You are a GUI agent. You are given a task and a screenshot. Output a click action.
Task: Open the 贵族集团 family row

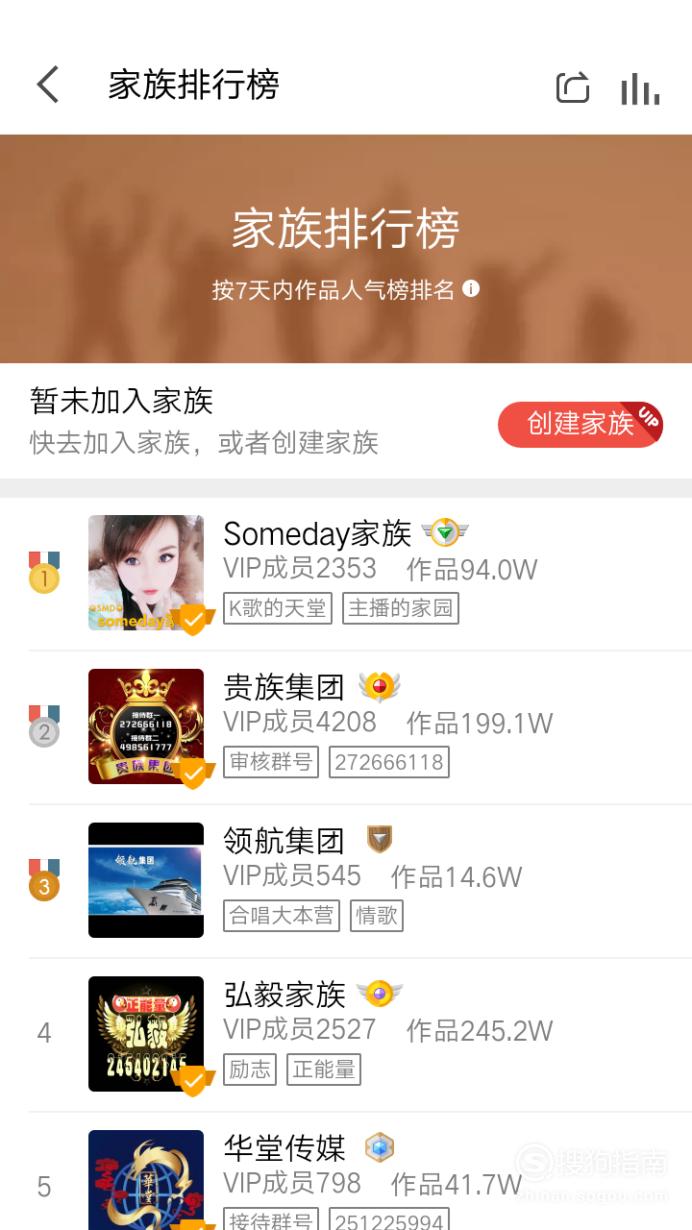[x=346, y=727]
